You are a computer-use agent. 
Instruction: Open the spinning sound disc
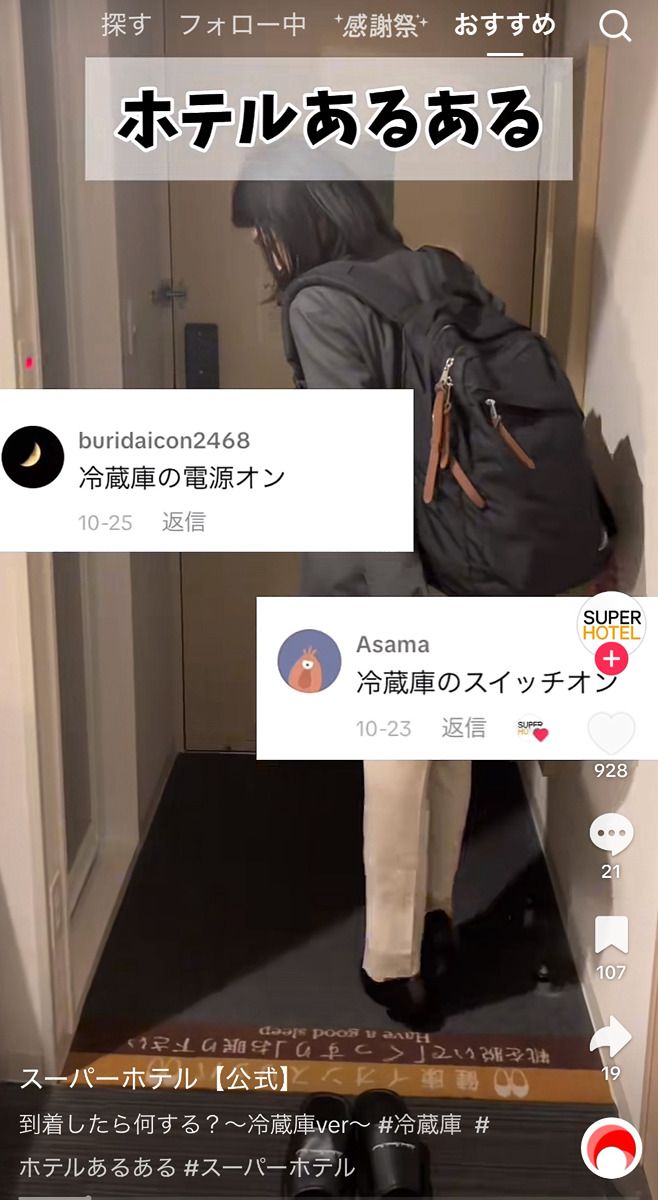coord(611,1148)
